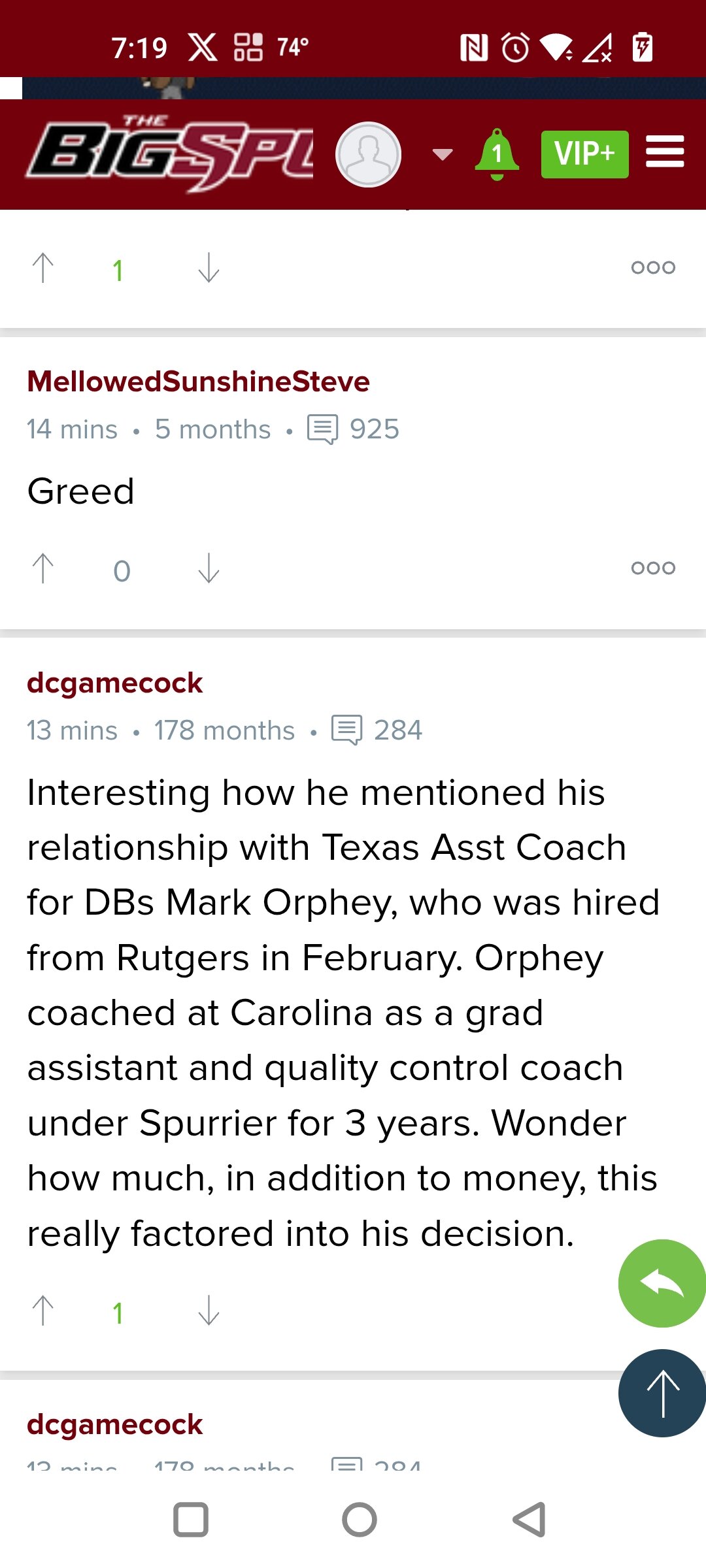
Task: Upvote dcgamecock's comment about Mark Orphey
Action: point(43,1311)
